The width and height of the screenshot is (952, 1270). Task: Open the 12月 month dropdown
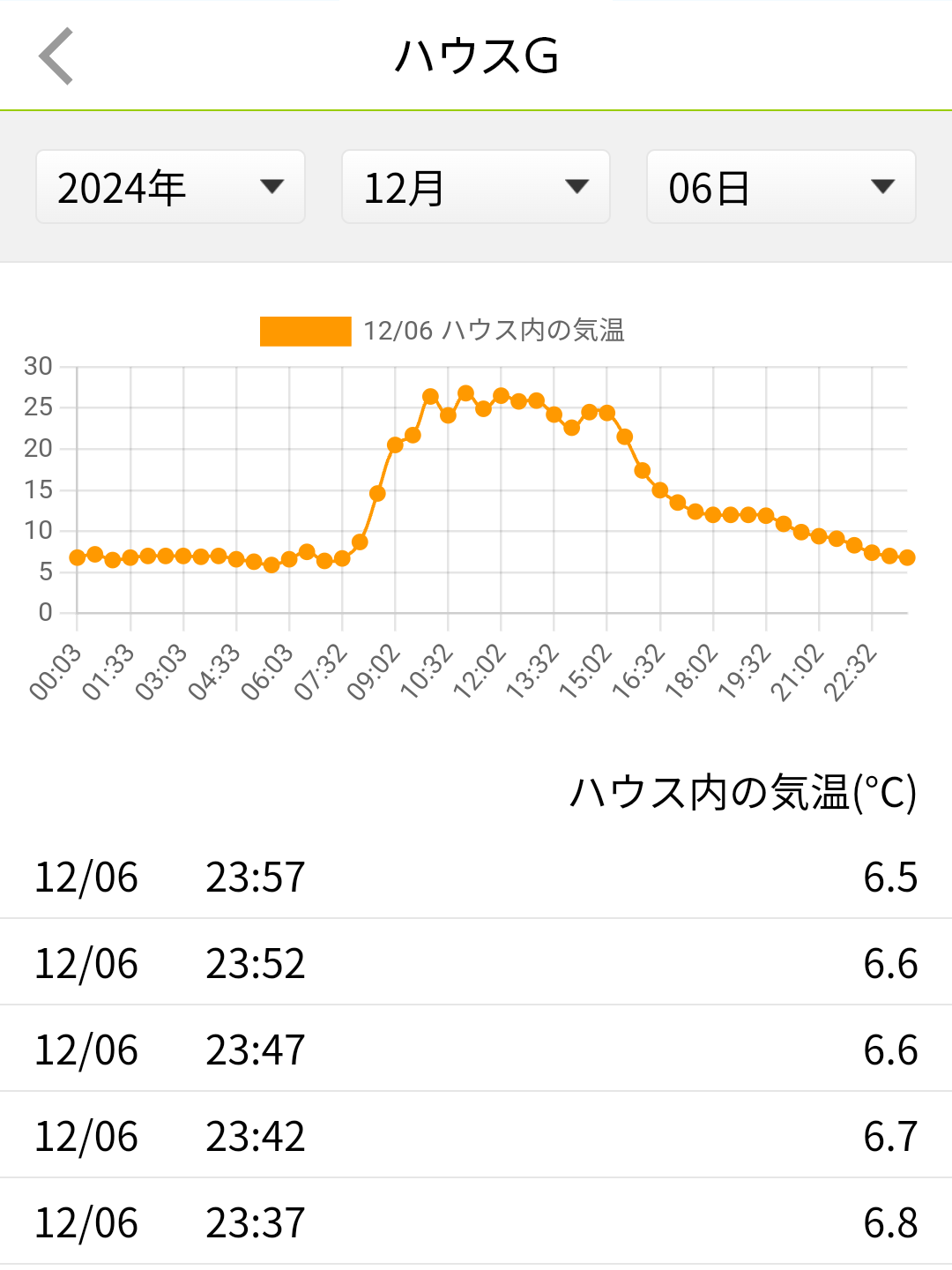476,187
